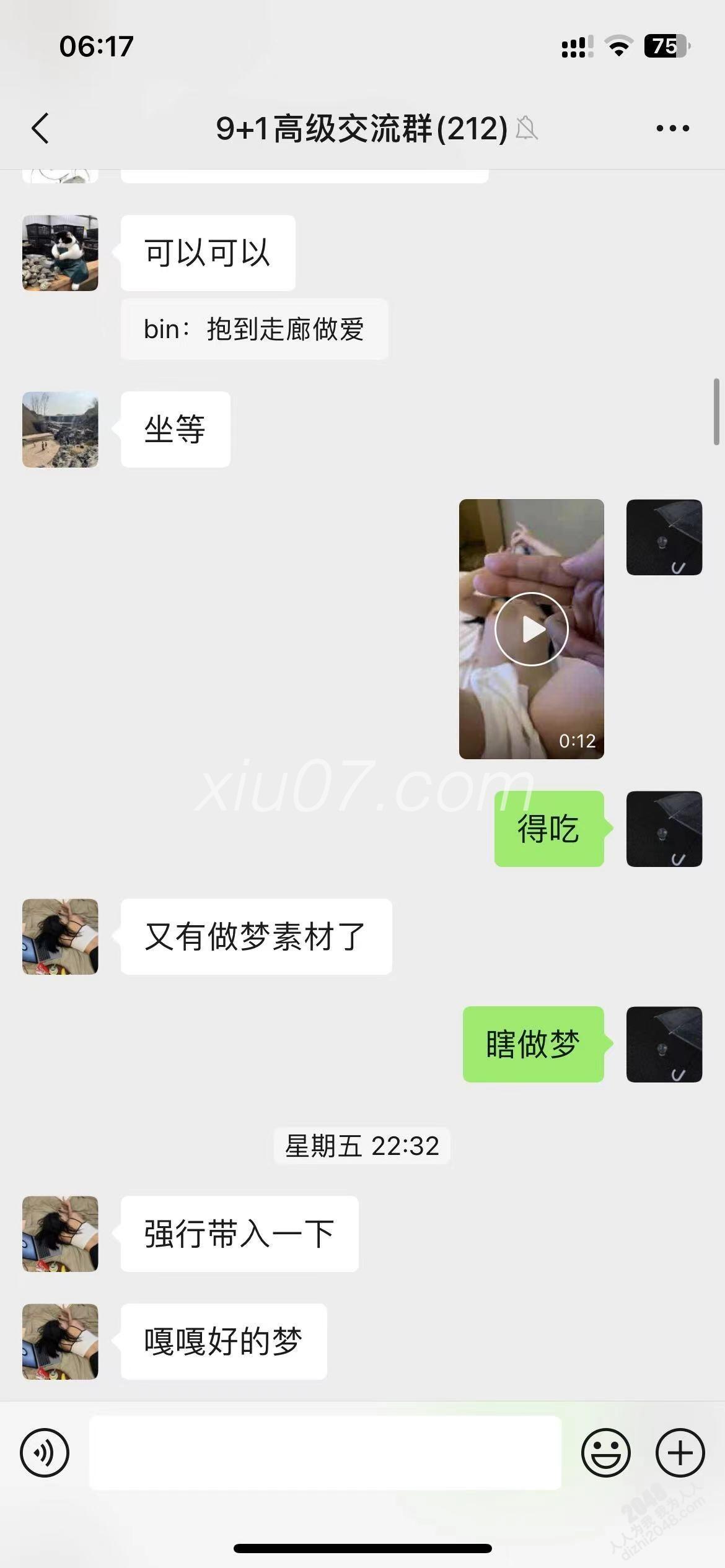Tap the cat avatar beside 可以可以
Screen dimensions: 725x1568
click(x=60, y=253)
